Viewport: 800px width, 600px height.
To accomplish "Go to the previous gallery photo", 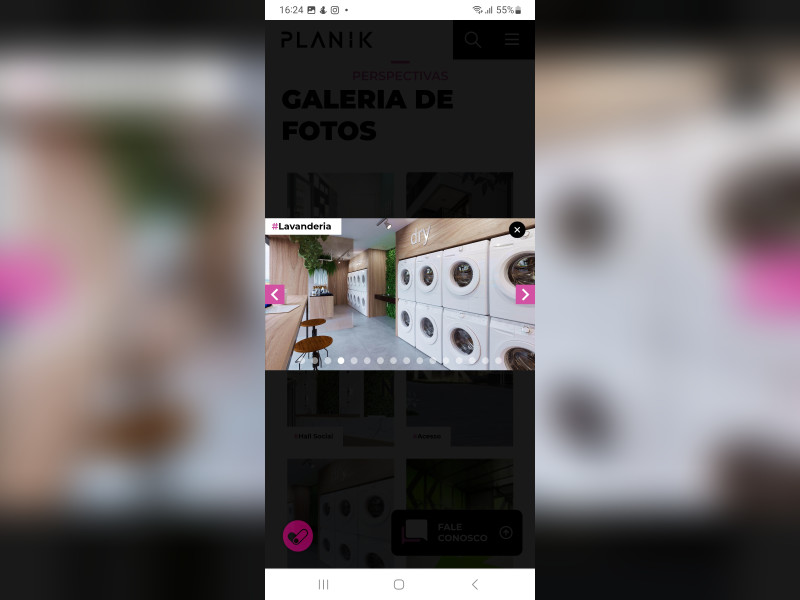I will [275, 294].
